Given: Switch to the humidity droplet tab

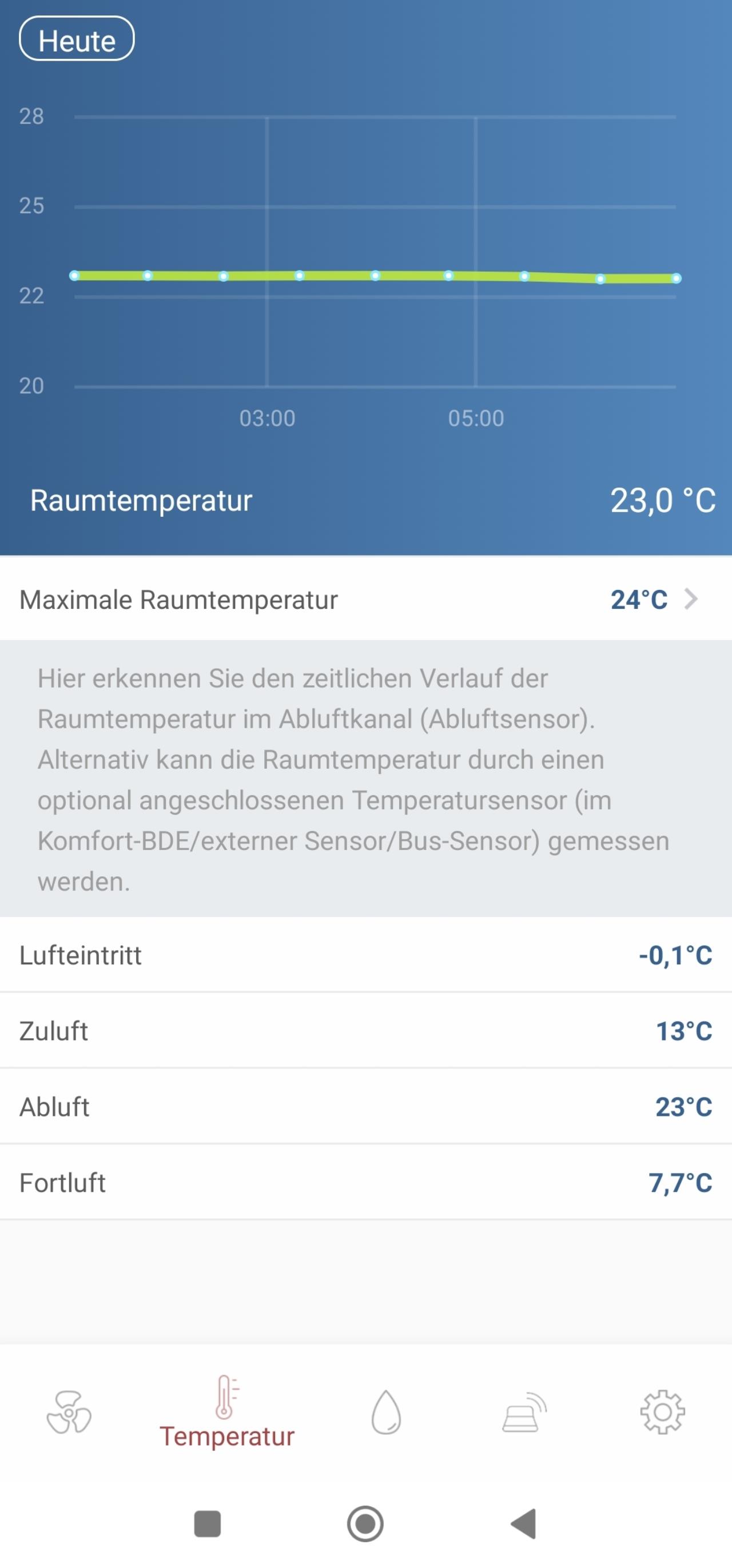Looking at the screenshot, I should pyautogui.click(x=386, y=1412).
